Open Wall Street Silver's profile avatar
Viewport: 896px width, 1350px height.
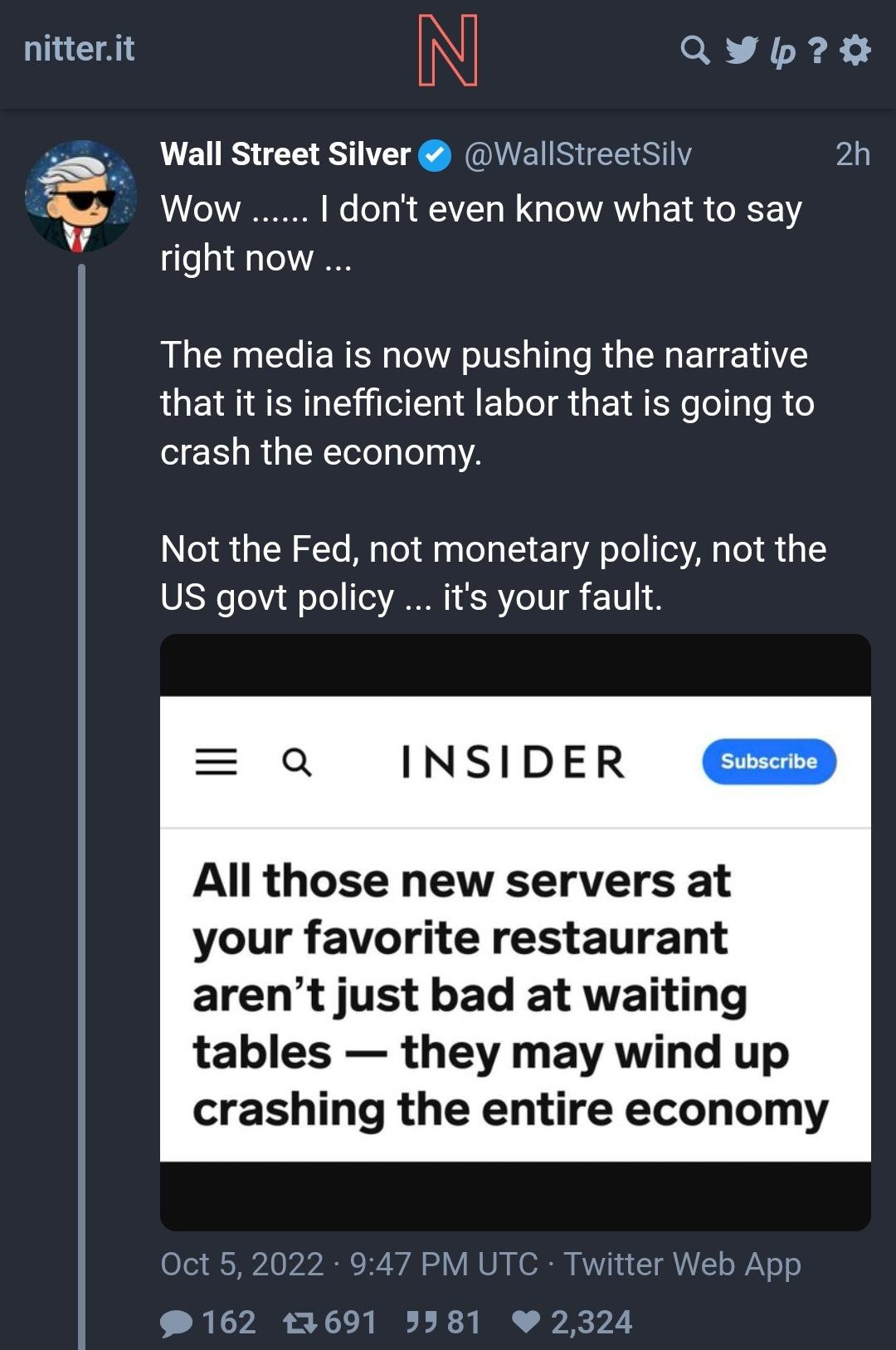pyautogui.click(x=80, y=197)
